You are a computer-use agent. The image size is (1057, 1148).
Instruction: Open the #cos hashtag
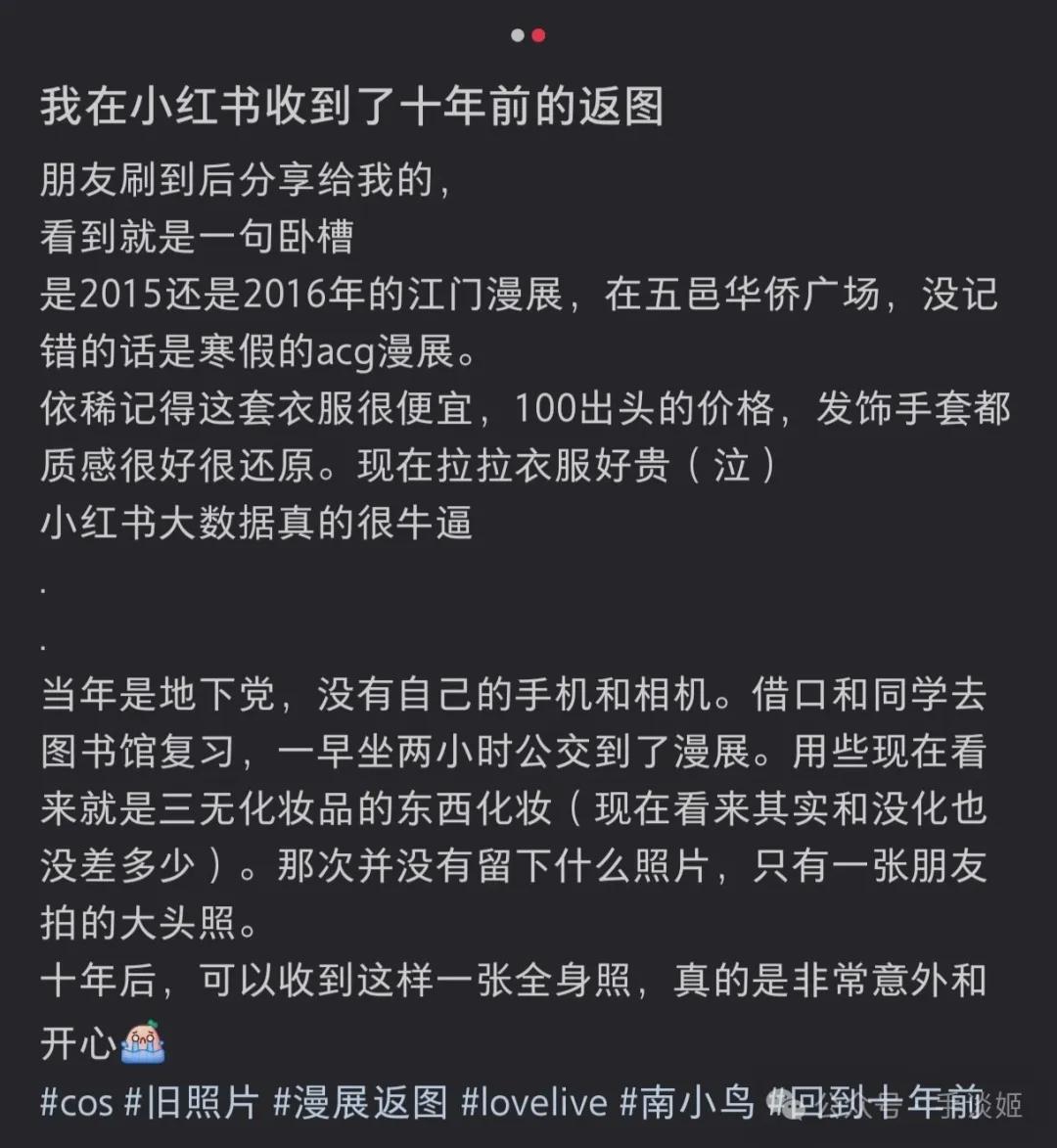point(77,1103)
